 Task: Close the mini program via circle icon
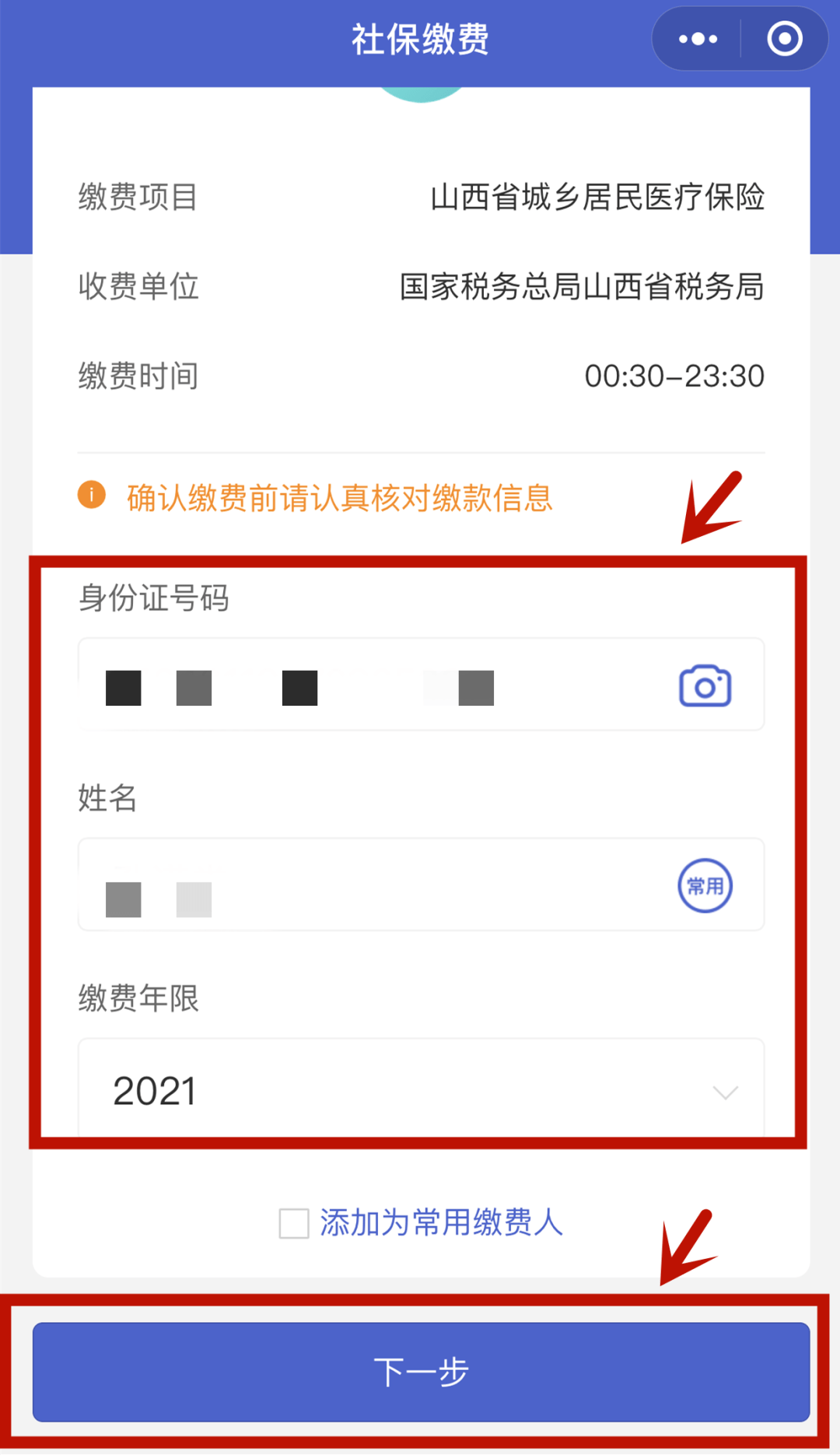pyautogui.click(x=784, y=39)
